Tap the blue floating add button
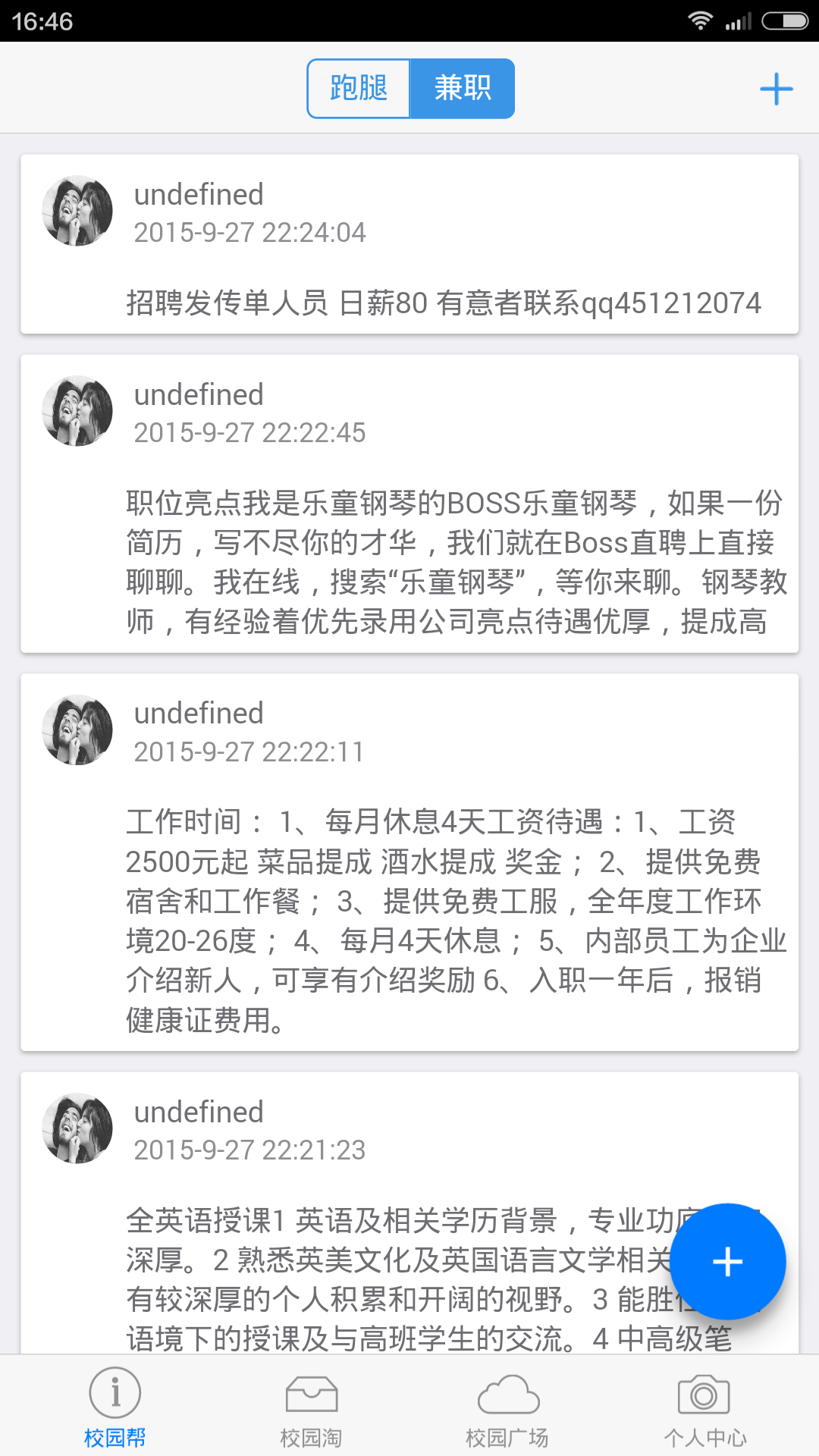Image resolution: width=819 pixels, height=1456 pixels. click(x=727, y=1262)
